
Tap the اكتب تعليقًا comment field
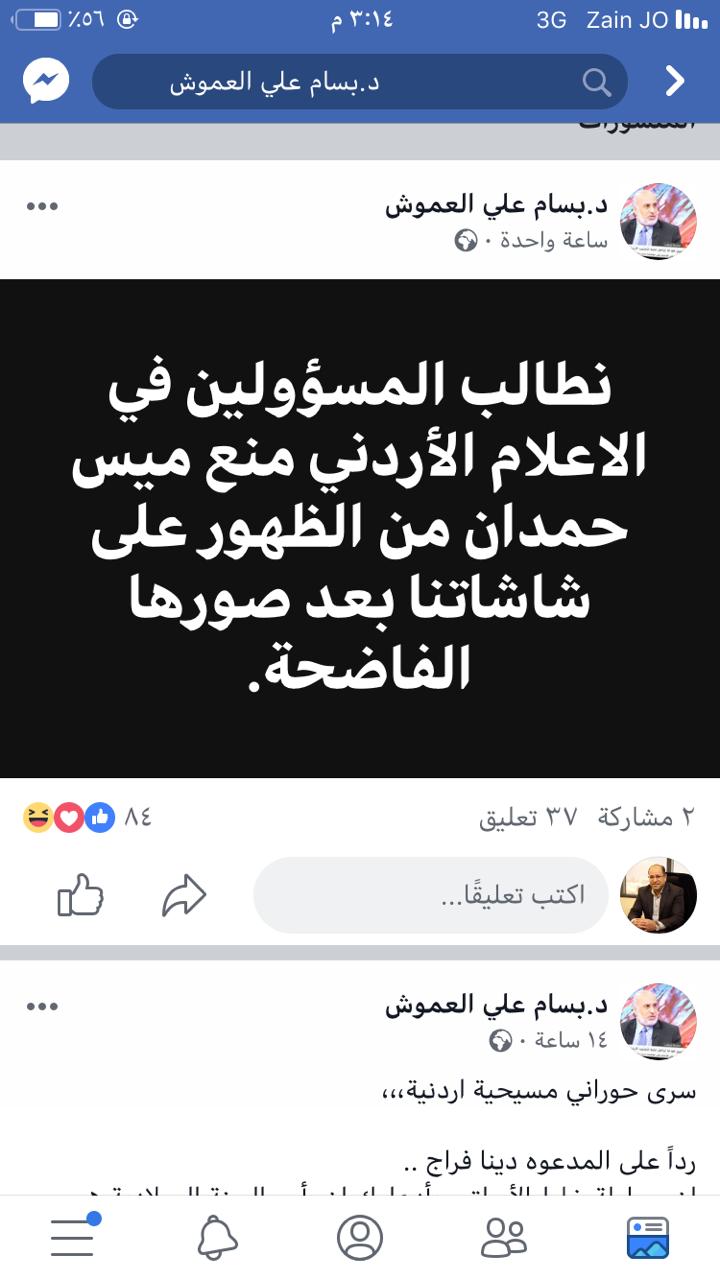coord(430,895)
